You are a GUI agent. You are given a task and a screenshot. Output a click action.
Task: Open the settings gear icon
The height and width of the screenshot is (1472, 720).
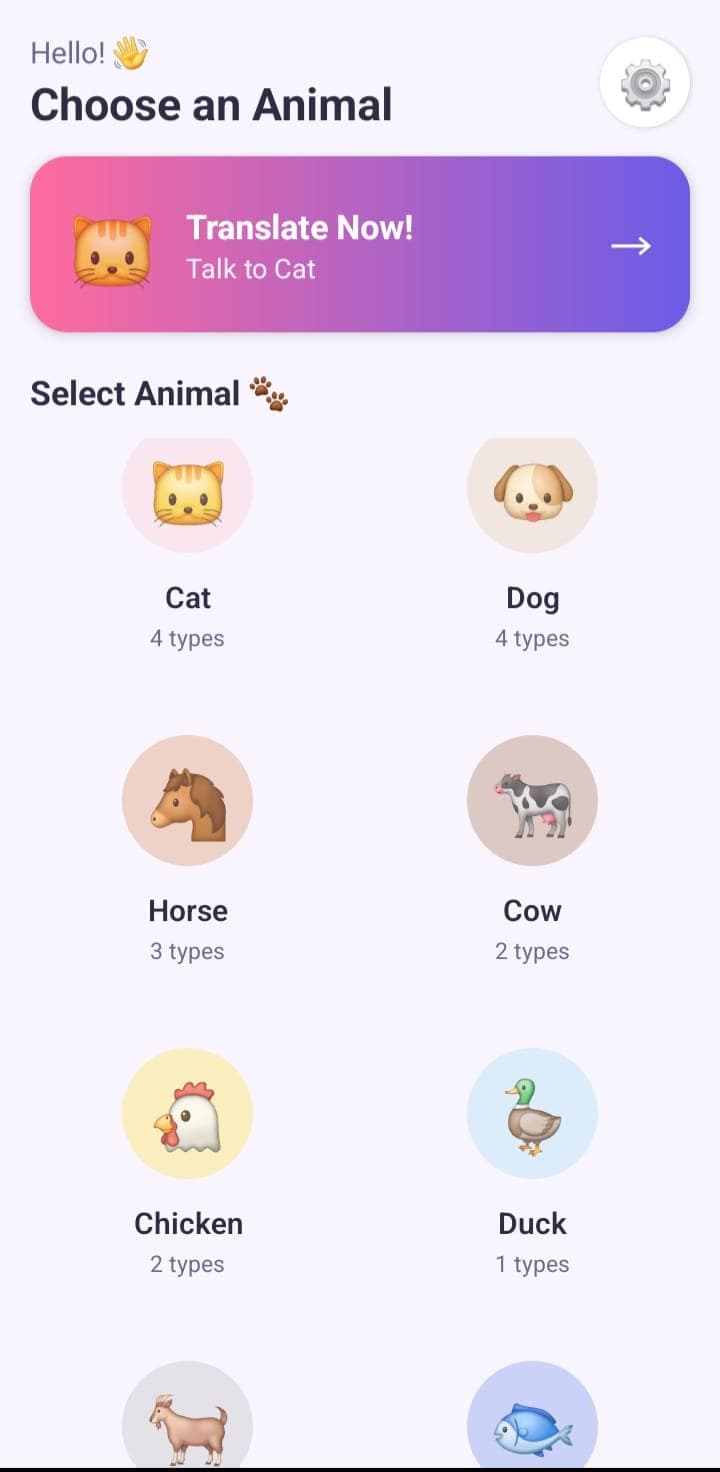tap(645, 84)
